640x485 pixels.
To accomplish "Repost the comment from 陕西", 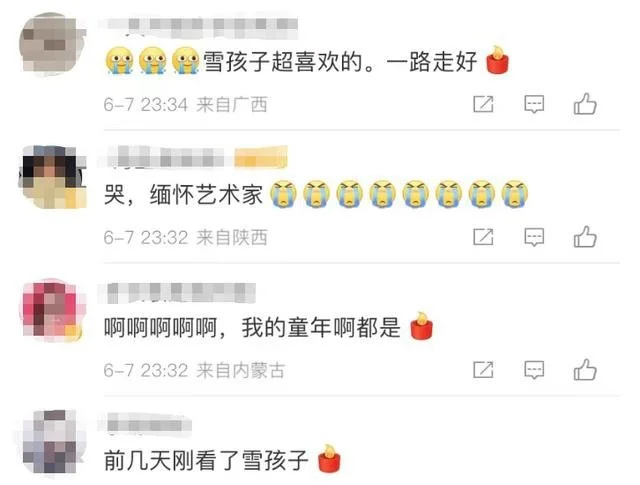I will [x=483, y=237].
